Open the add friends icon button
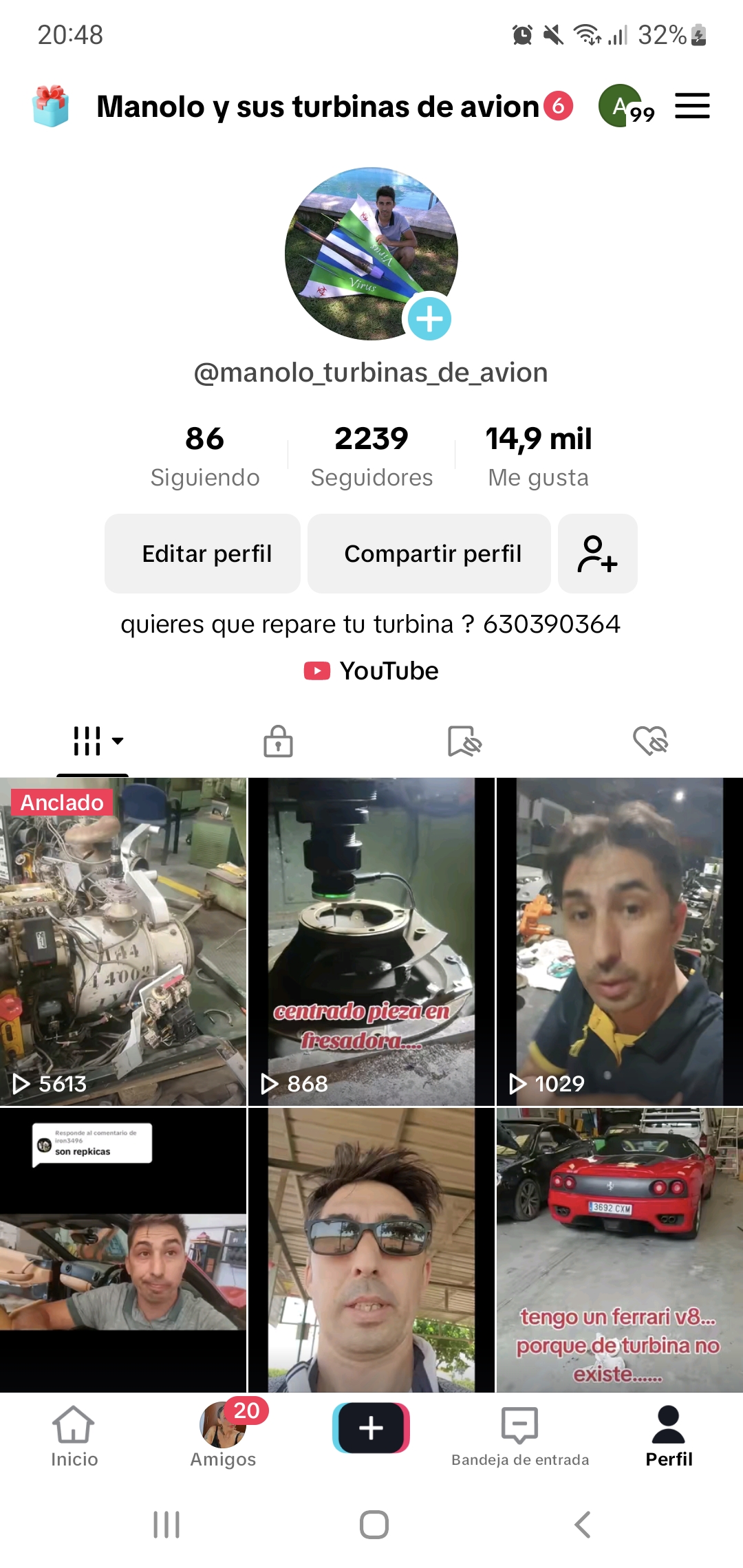Screen dimensions: 743x1568 (x=598, y=554)
